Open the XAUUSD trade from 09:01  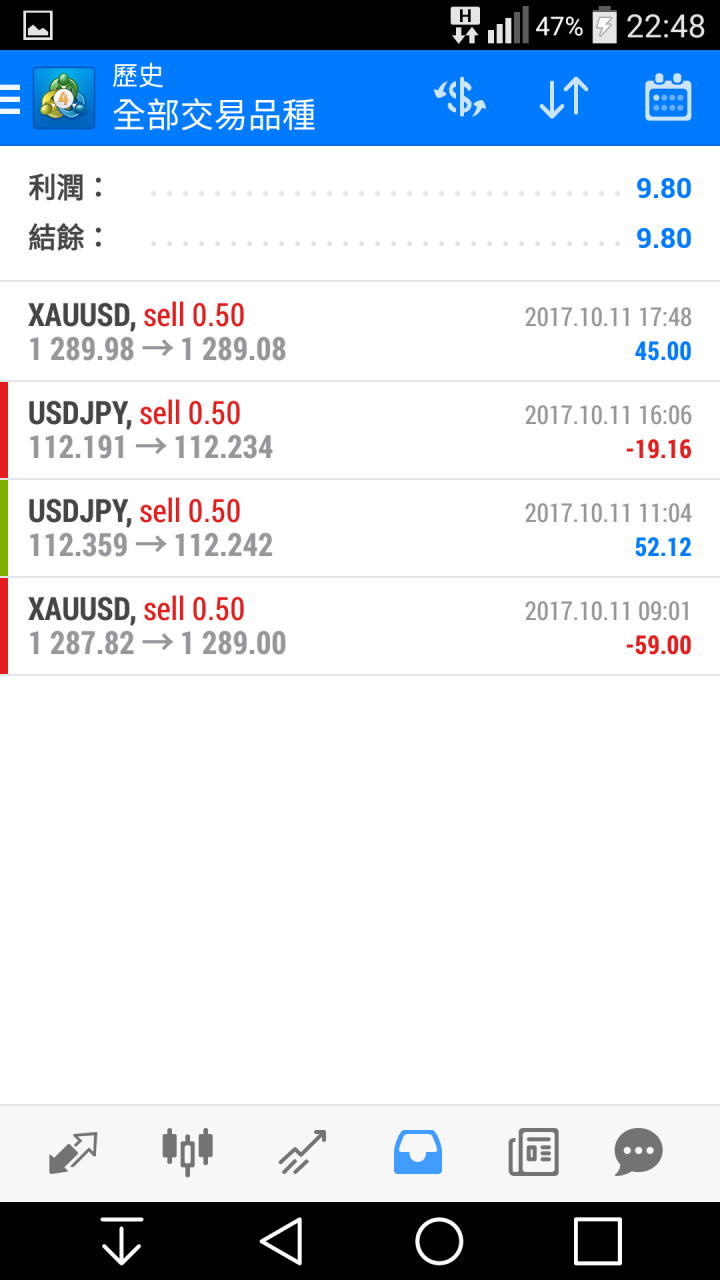[360, 626]
